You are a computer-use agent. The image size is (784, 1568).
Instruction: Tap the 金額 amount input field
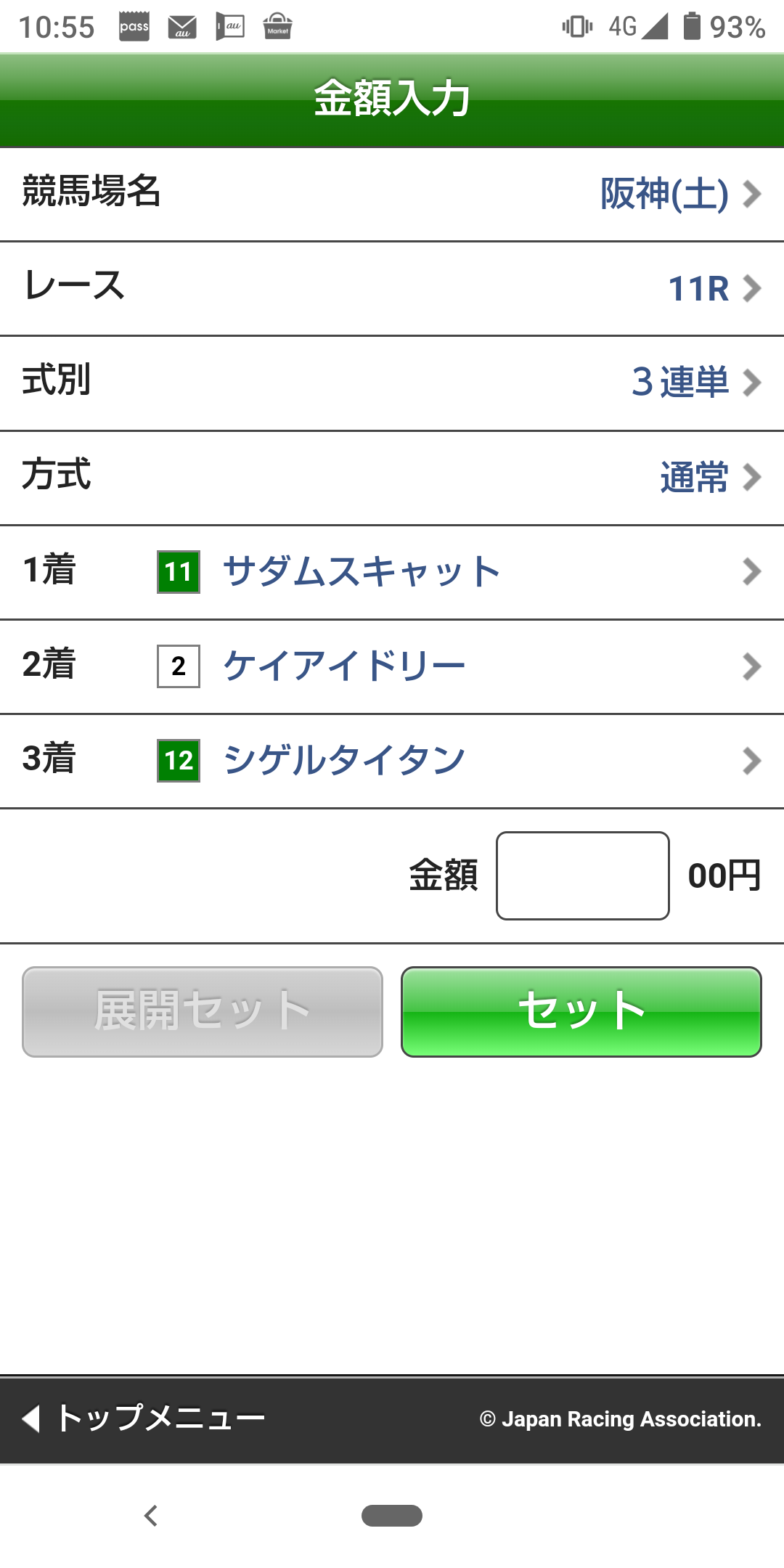click(x=582, y=875)
